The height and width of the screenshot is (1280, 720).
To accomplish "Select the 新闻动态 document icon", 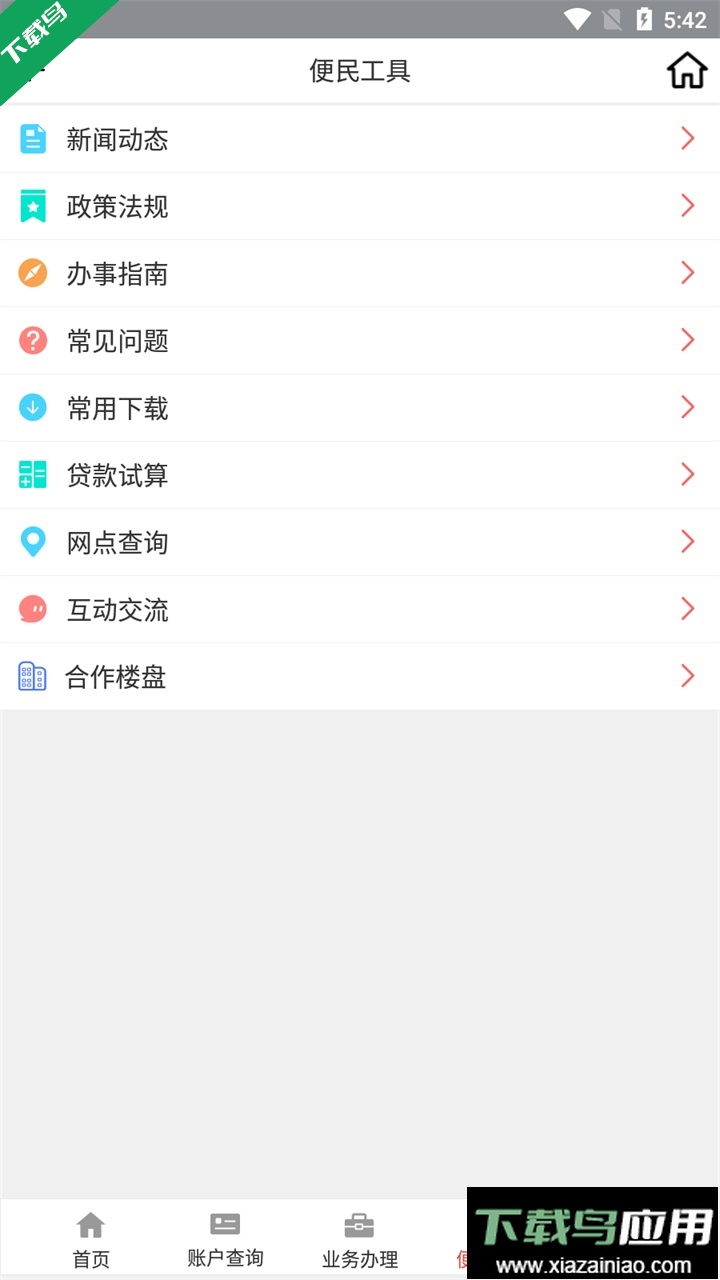I will coord(33,138).
